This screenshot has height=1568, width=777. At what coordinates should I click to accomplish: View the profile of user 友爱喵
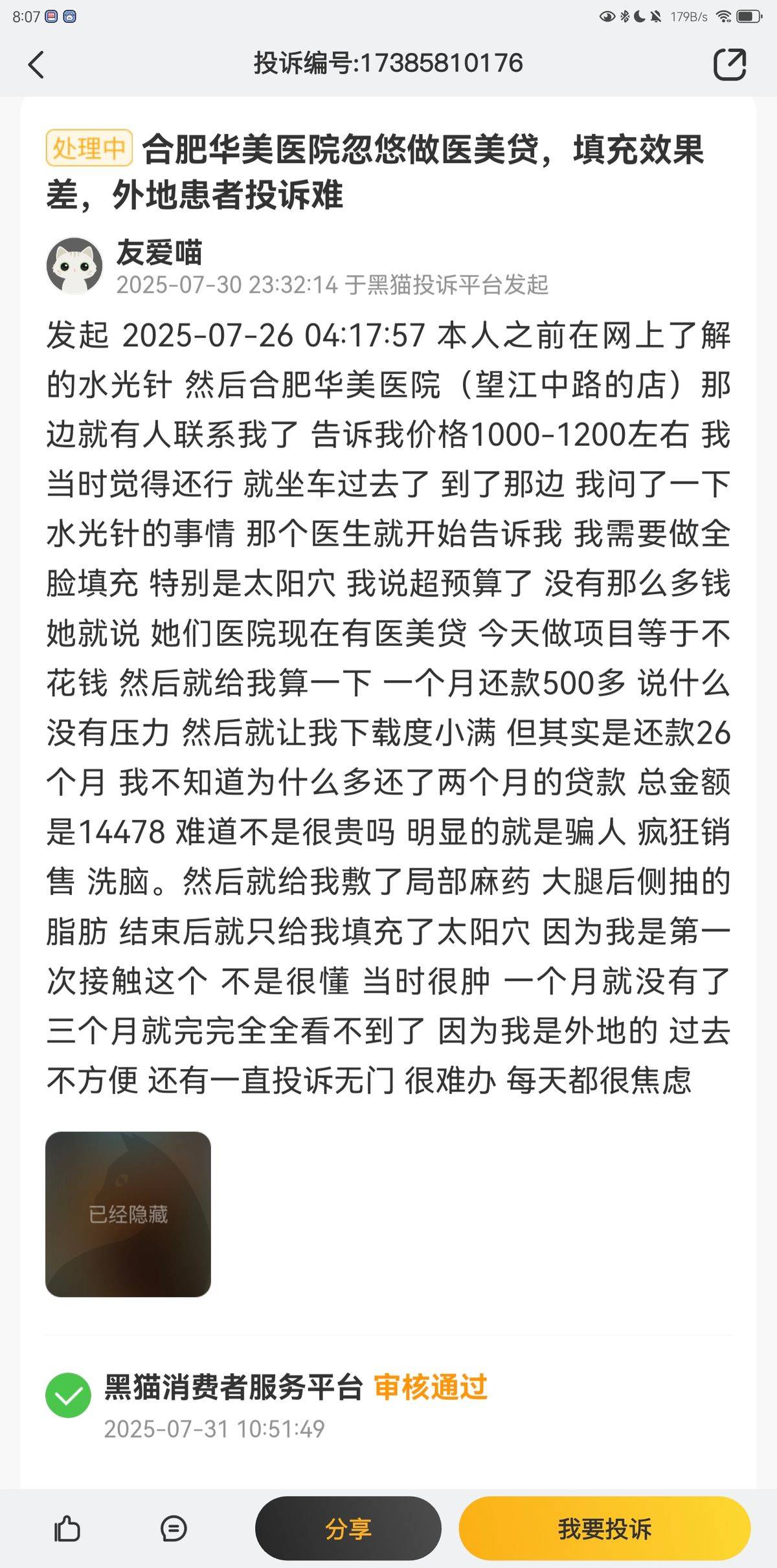pyautogui.click(x=75, y=265)
